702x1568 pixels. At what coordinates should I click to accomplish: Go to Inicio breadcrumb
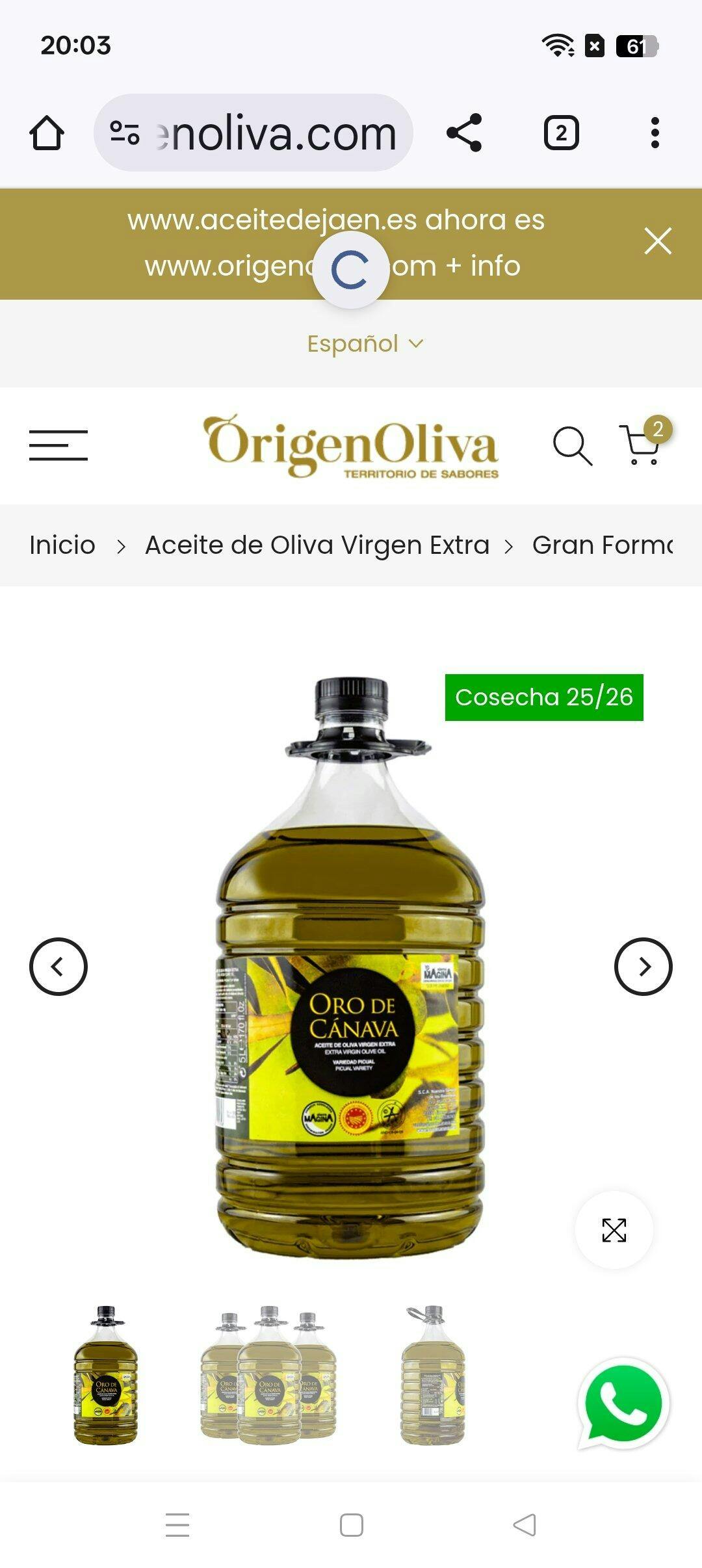[x=62, y=545]
